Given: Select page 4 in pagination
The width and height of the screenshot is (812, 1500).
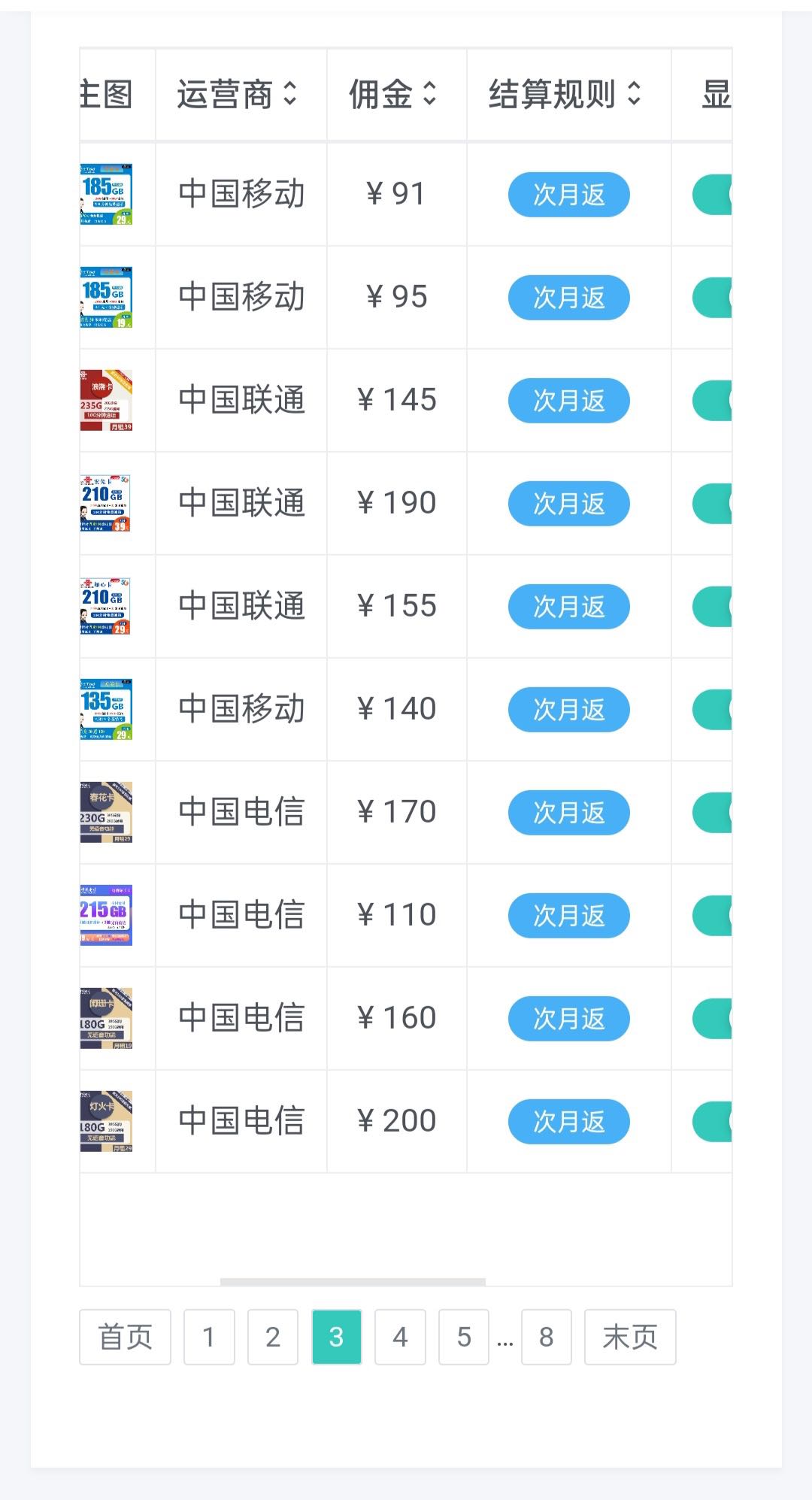Looking at the screenshot, I should click(400, 1337).
